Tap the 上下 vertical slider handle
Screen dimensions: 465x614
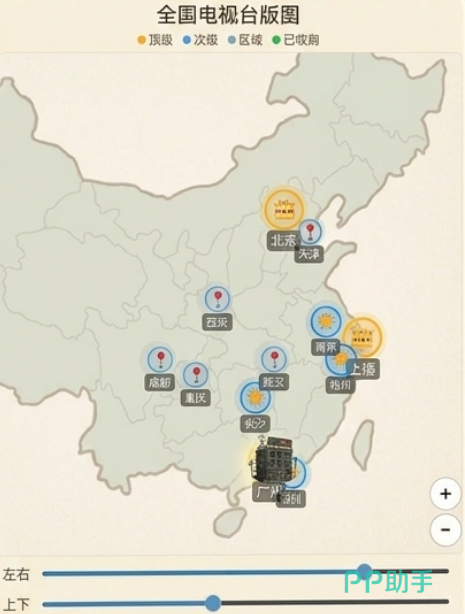[x=213, y=603]
